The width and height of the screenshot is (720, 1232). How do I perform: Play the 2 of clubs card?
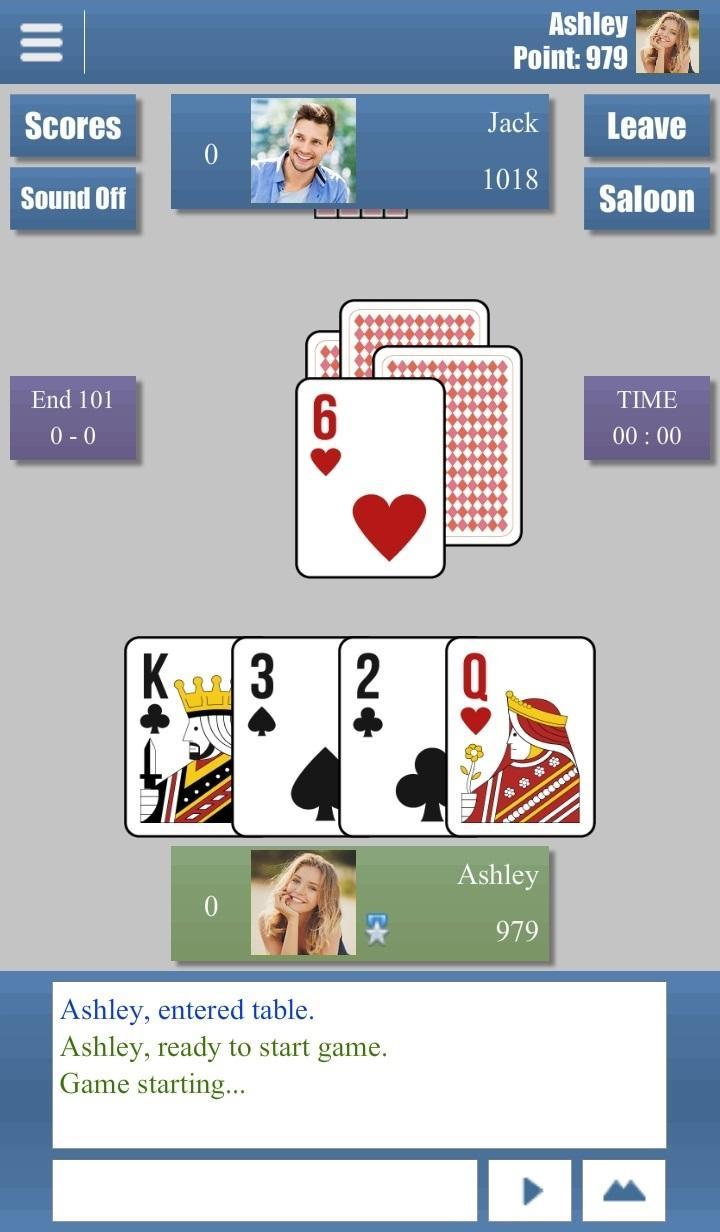tap(392, 736)
